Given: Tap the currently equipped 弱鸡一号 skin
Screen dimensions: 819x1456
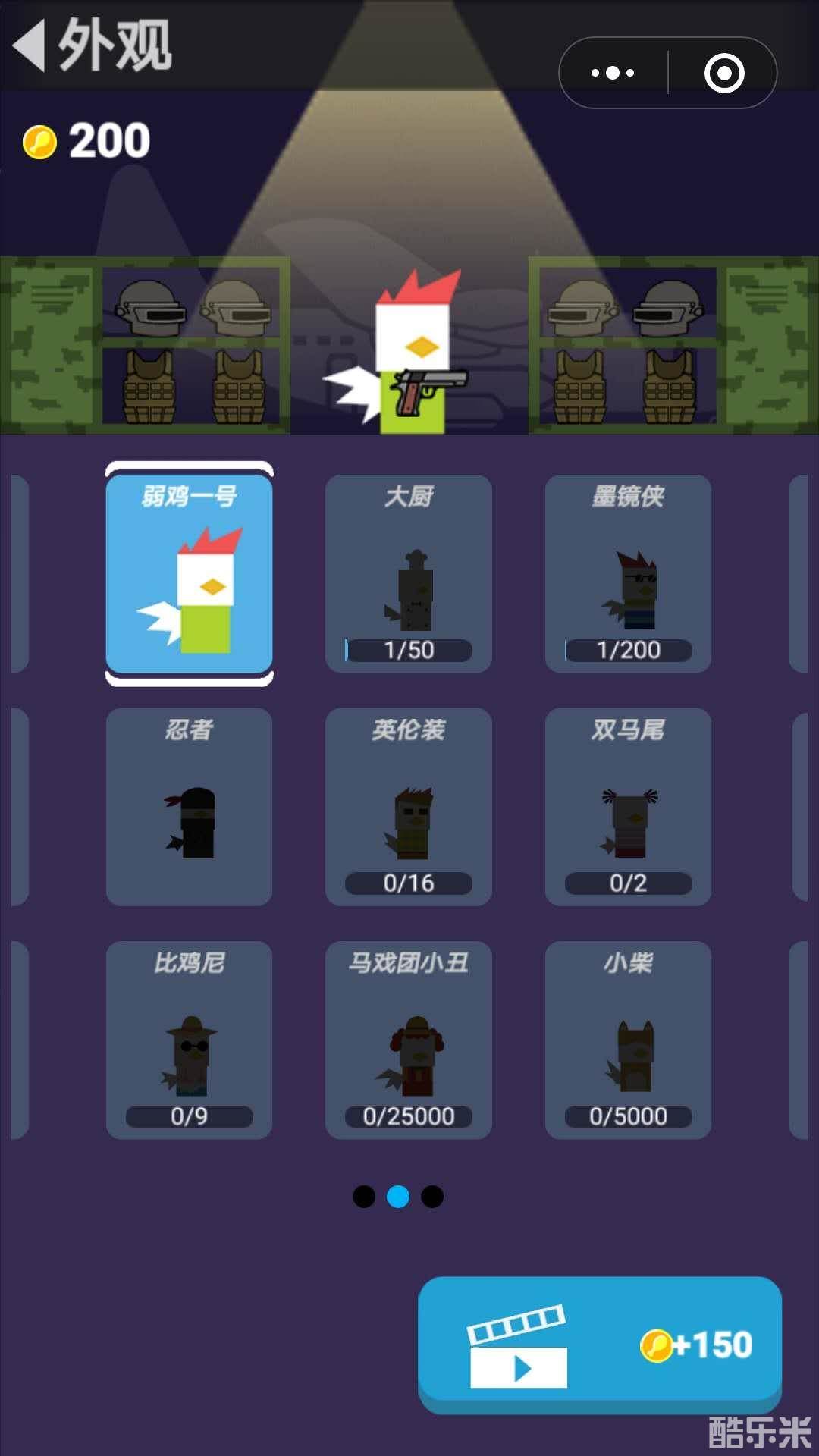Looking at the screenshot, I should (190, 569).
